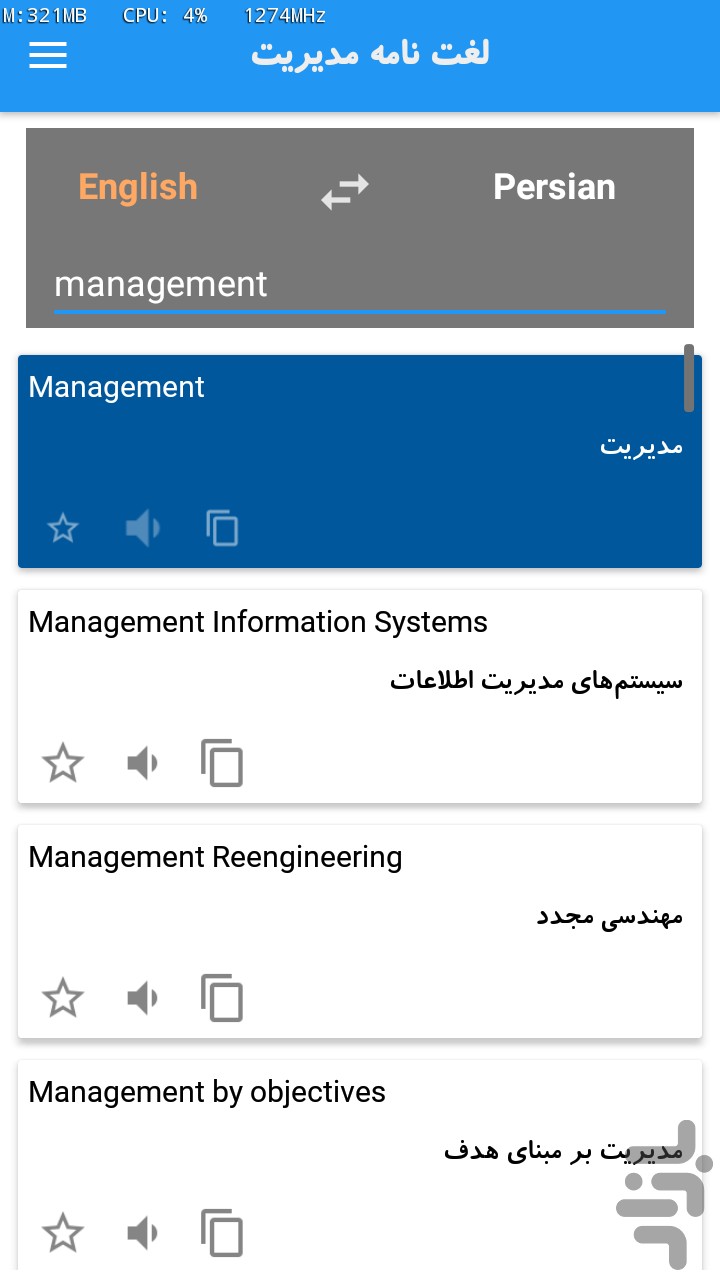Copy the Management Reengineering translation
Image resolution: width=720 pixels, height=1280 pixels.
(x=222, y=998)
